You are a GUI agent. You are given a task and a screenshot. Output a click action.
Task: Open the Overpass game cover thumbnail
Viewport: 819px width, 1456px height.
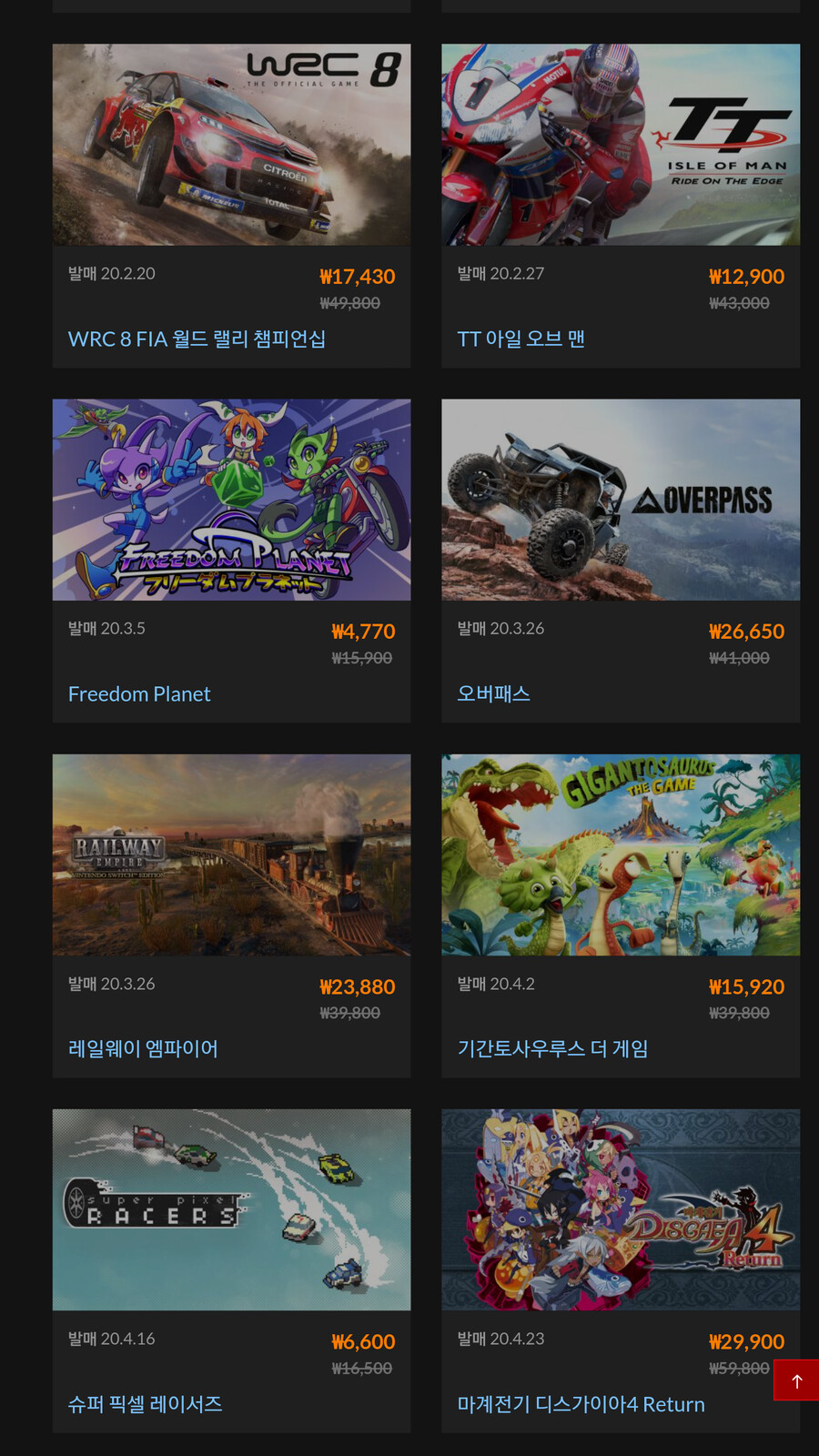(x=621, y=499)
